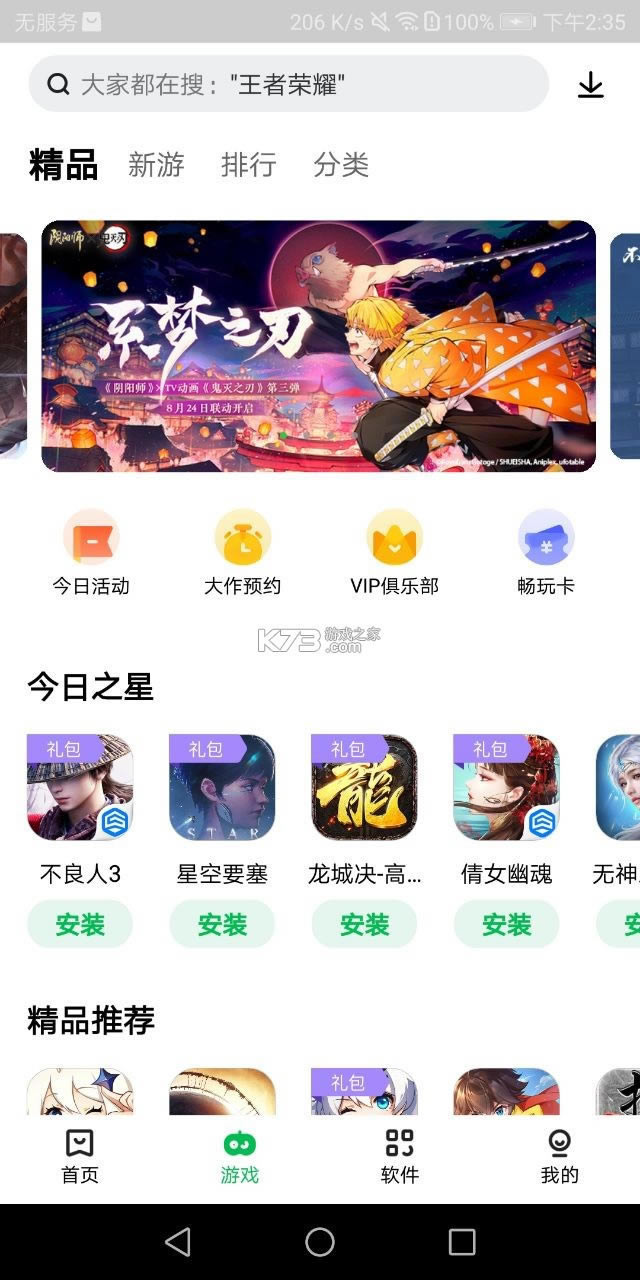Install 星空要塞
This screenshot has height=1280, width=640.
coord(222,924)
